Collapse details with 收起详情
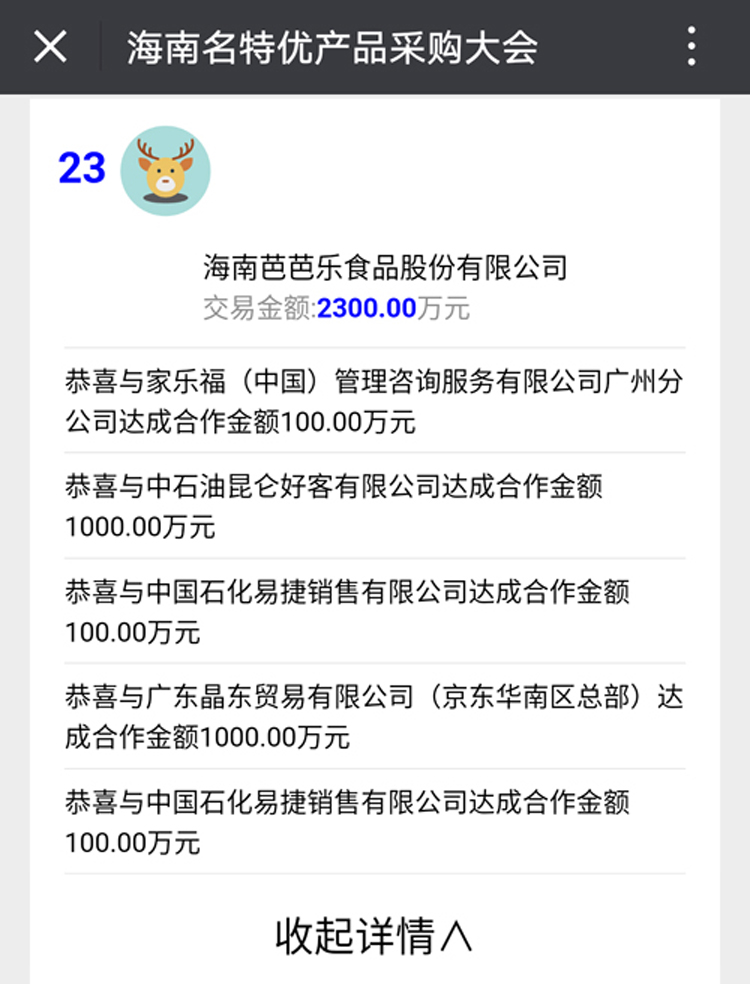 (x=373, y=935)
